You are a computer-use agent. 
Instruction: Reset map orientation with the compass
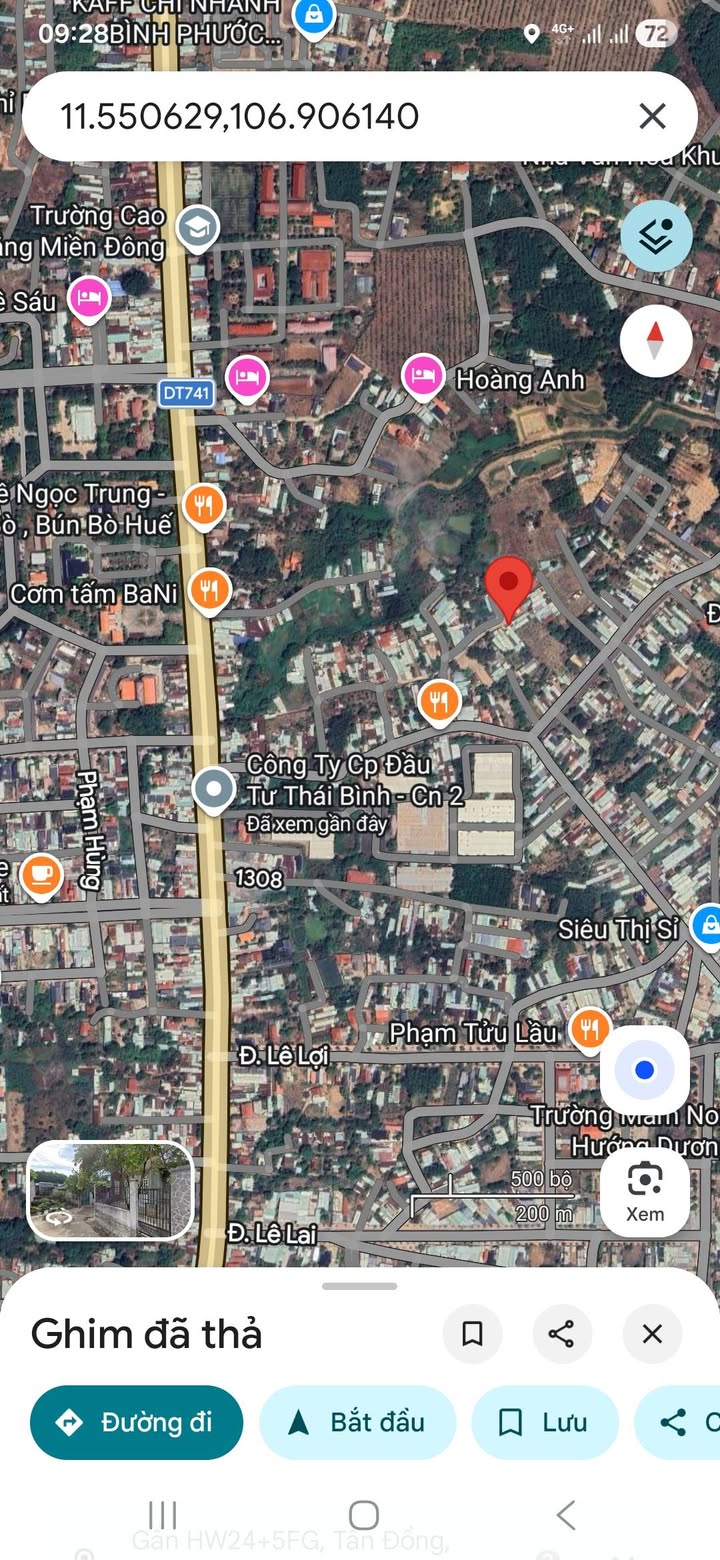point(656,341)
